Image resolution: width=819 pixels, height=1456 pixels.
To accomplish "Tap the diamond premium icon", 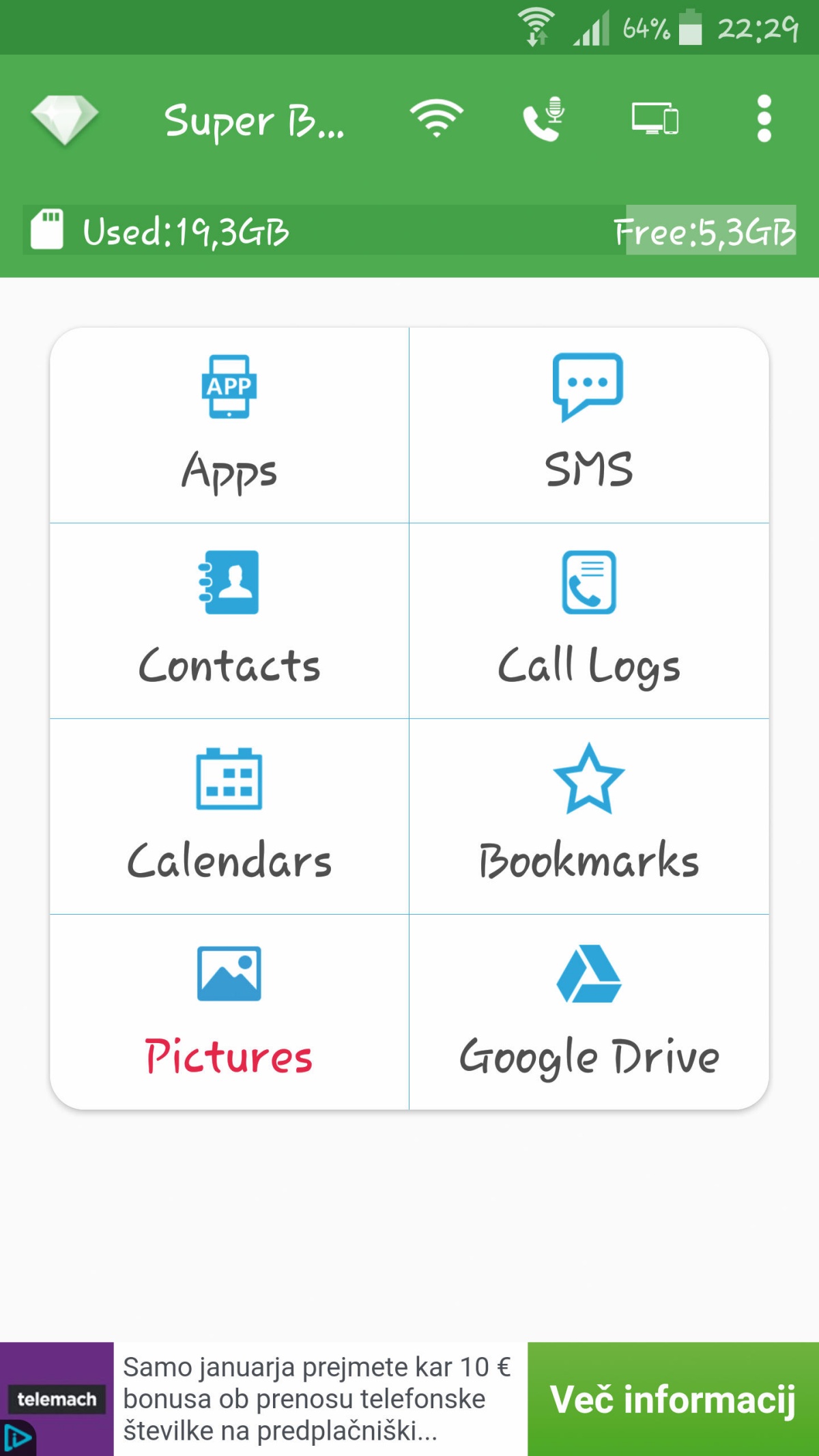I will click(65, 120).
